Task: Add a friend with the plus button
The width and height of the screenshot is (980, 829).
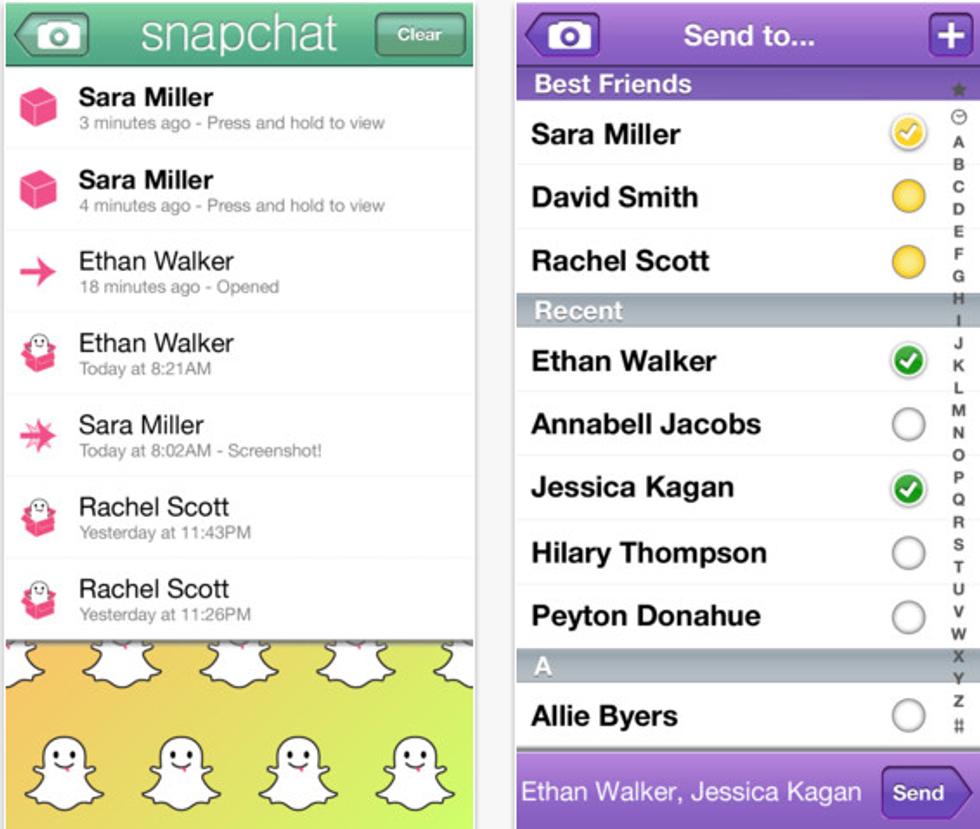Action: coord(949,36)
